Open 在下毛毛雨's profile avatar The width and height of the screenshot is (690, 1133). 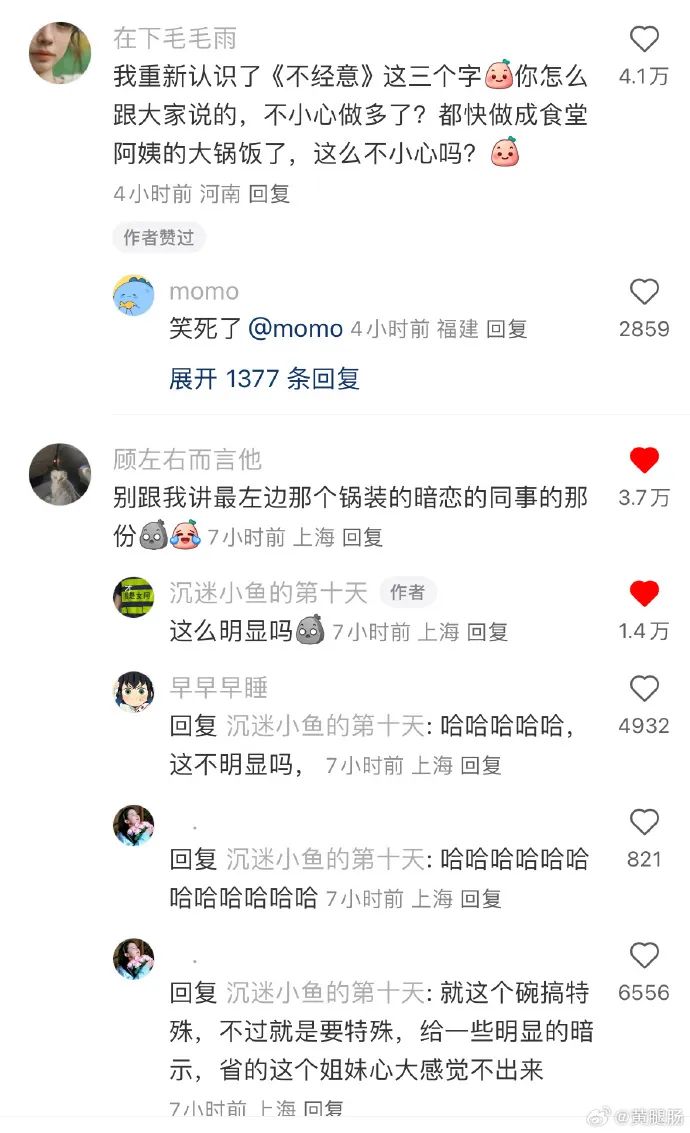coord(60,52)
